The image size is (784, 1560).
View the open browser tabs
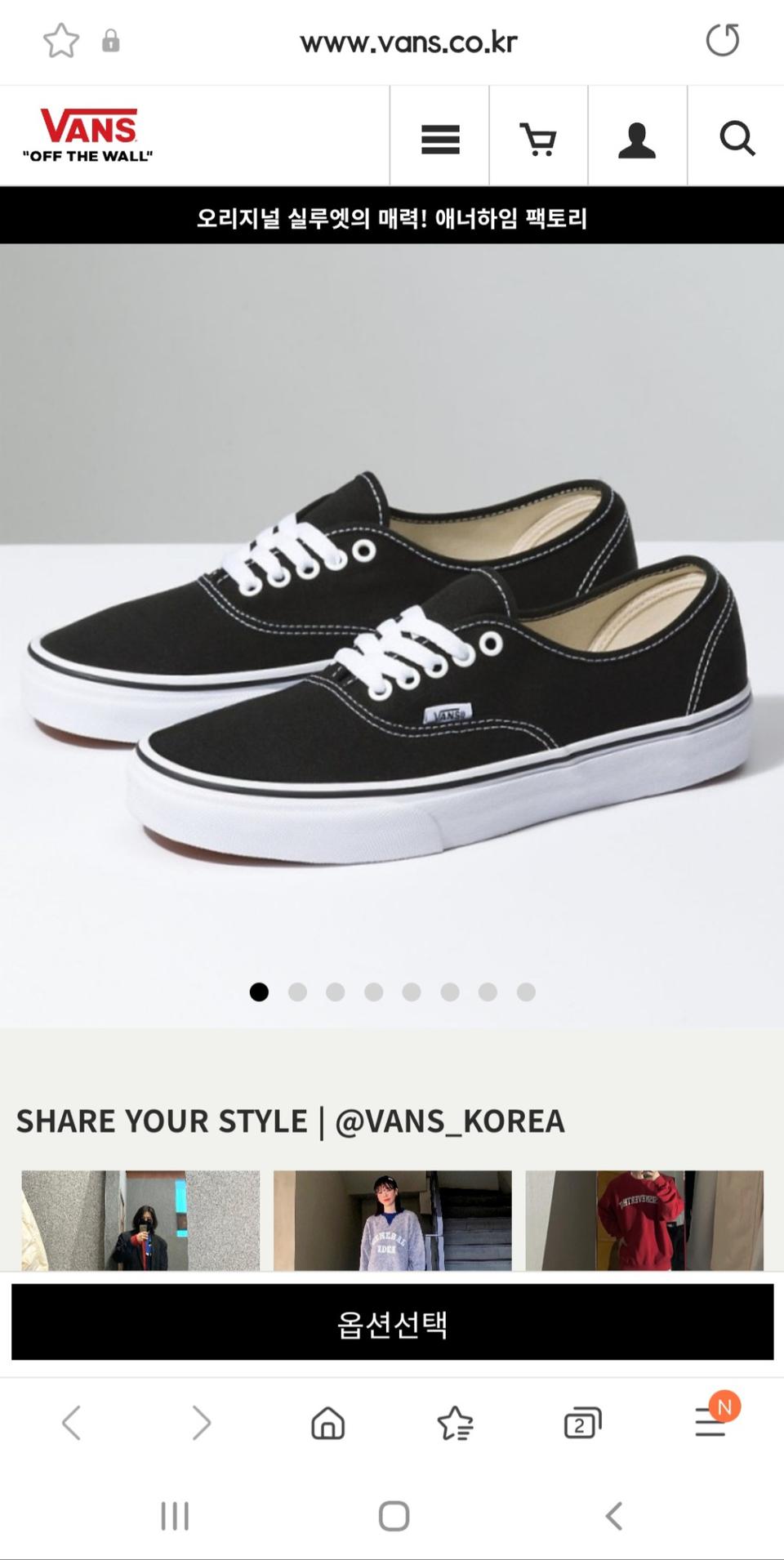point(582,1424)
